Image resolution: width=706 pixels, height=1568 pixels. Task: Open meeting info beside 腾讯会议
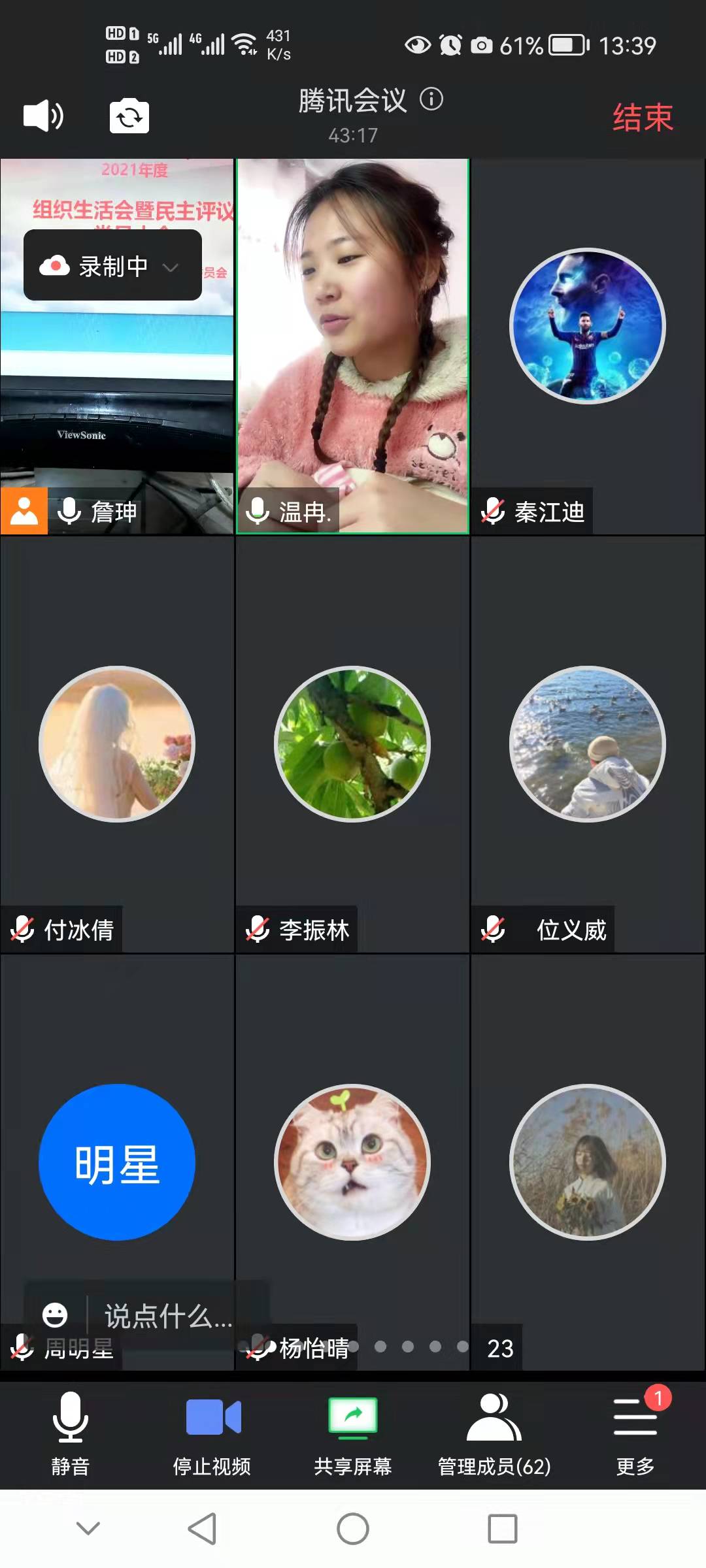coord(431,99)
